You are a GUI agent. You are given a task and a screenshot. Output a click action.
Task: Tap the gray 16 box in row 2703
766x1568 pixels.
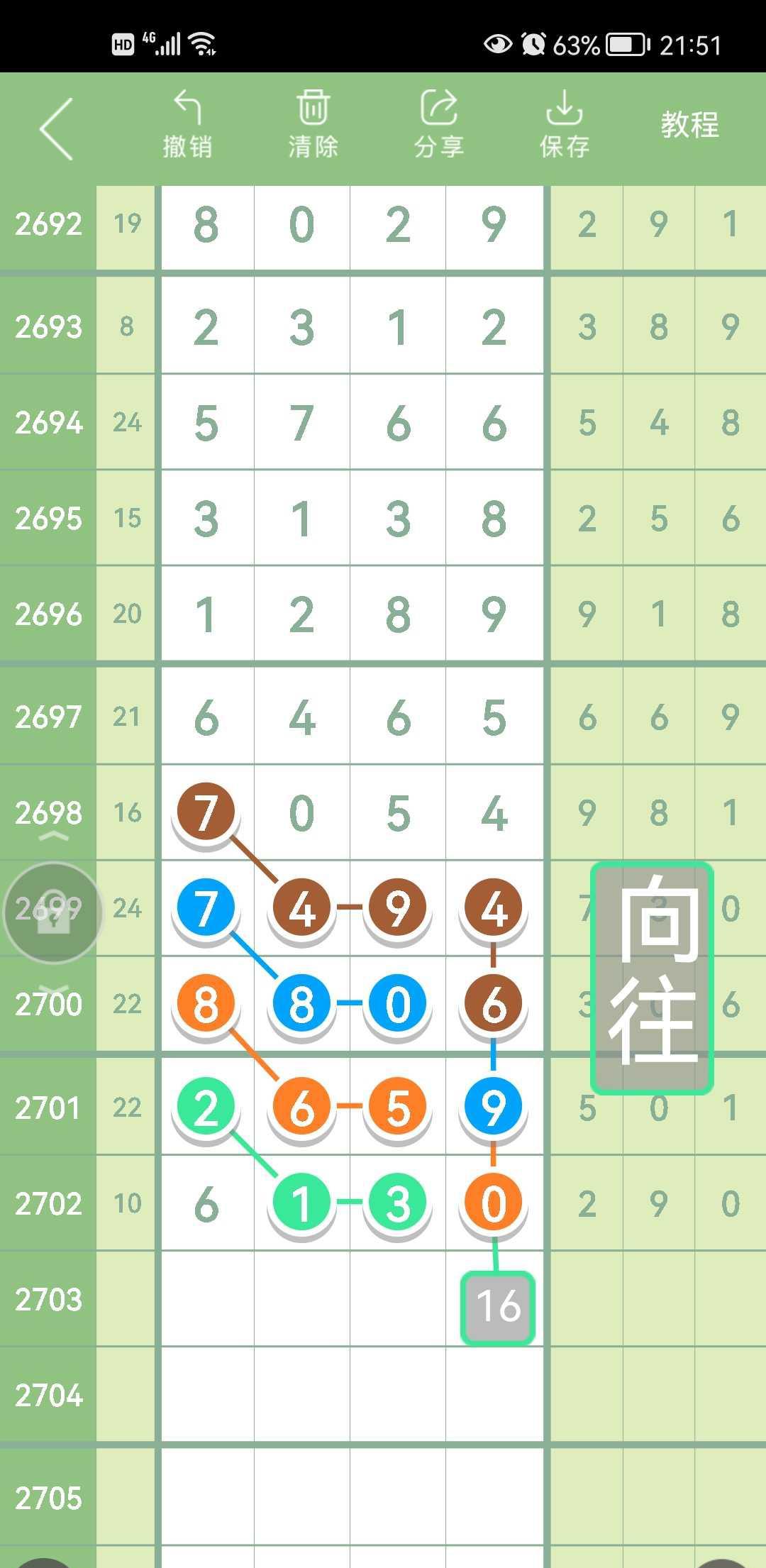pos(498,1308)
